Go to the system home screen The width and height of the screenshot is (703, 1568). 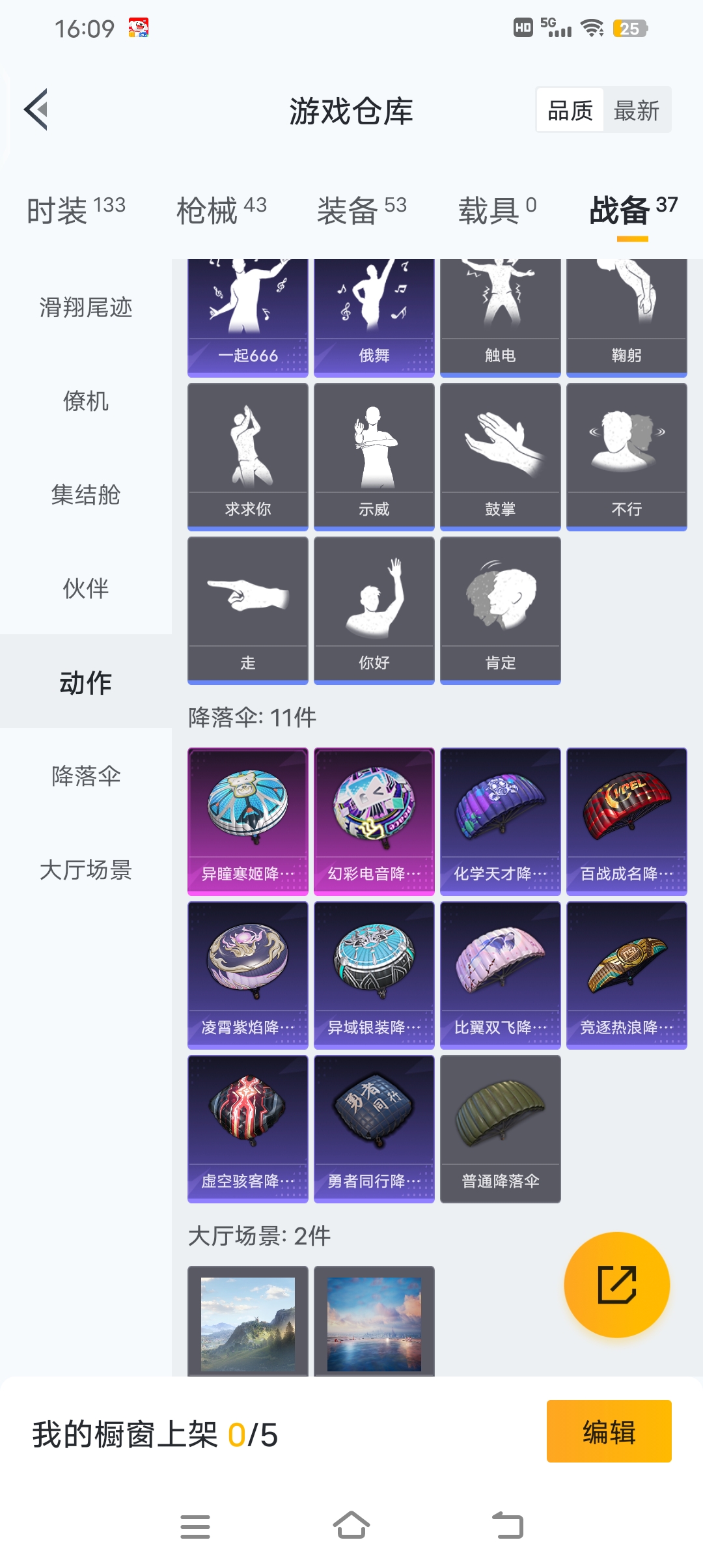(x=351, y=1526)
